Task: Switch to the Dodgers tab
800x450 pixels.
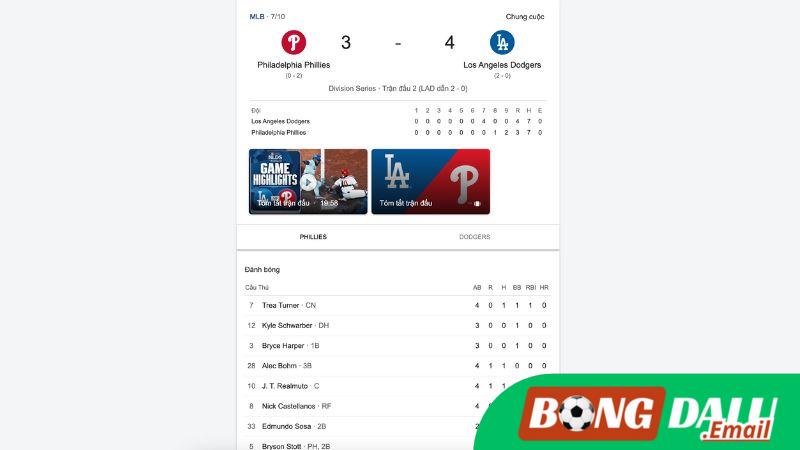Action: [x=474, y=237]
